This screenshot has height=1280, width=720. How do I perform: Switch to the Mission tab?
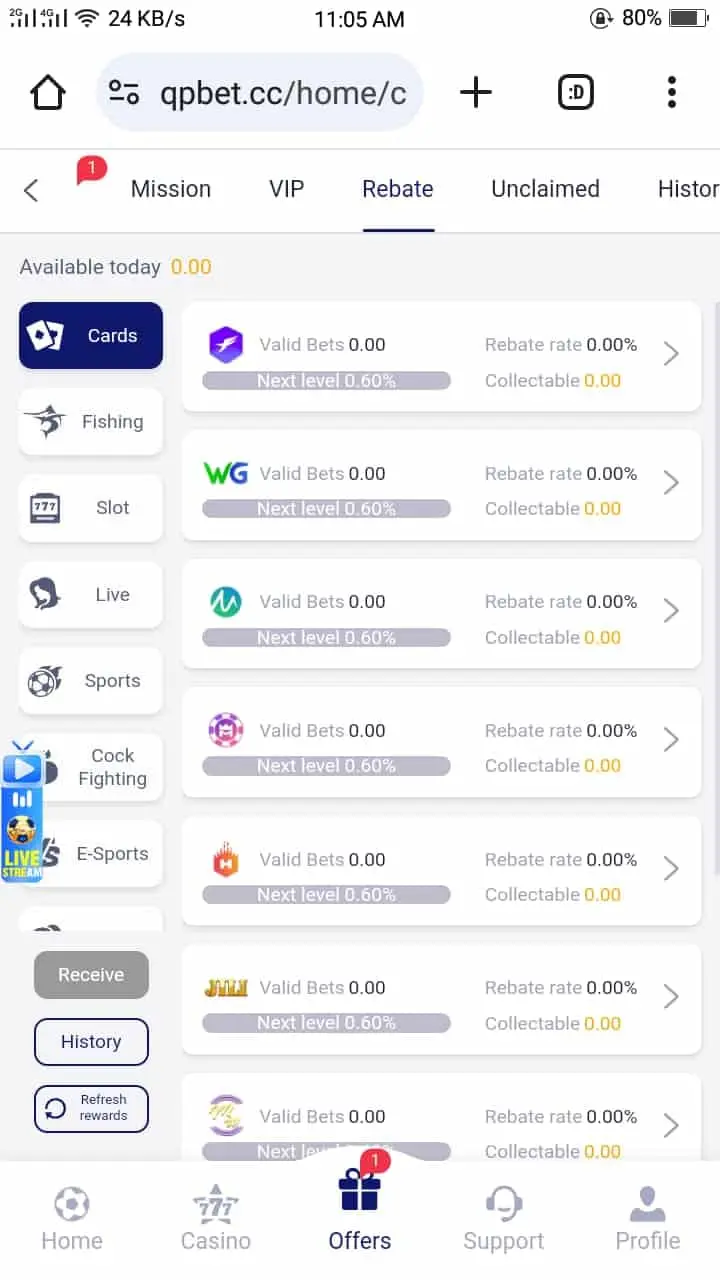pos(171,189)
